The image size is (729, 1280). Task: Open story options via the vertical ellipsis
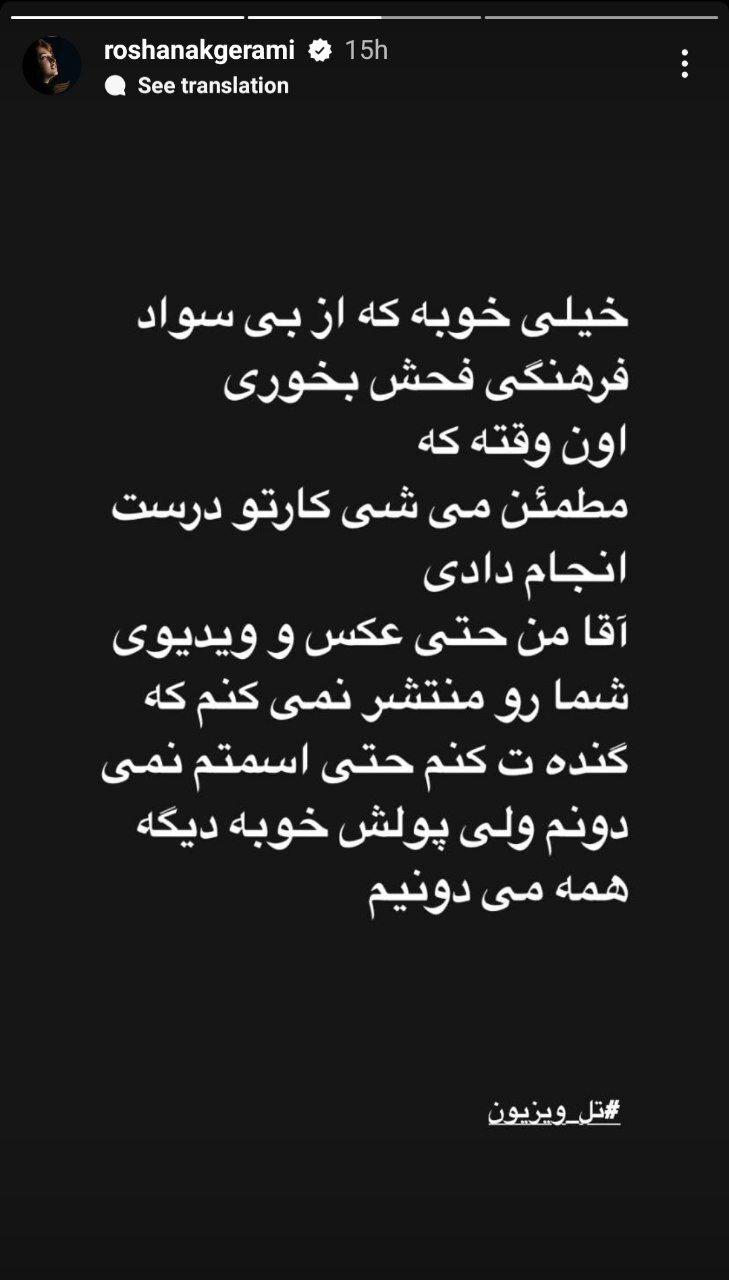686,64
